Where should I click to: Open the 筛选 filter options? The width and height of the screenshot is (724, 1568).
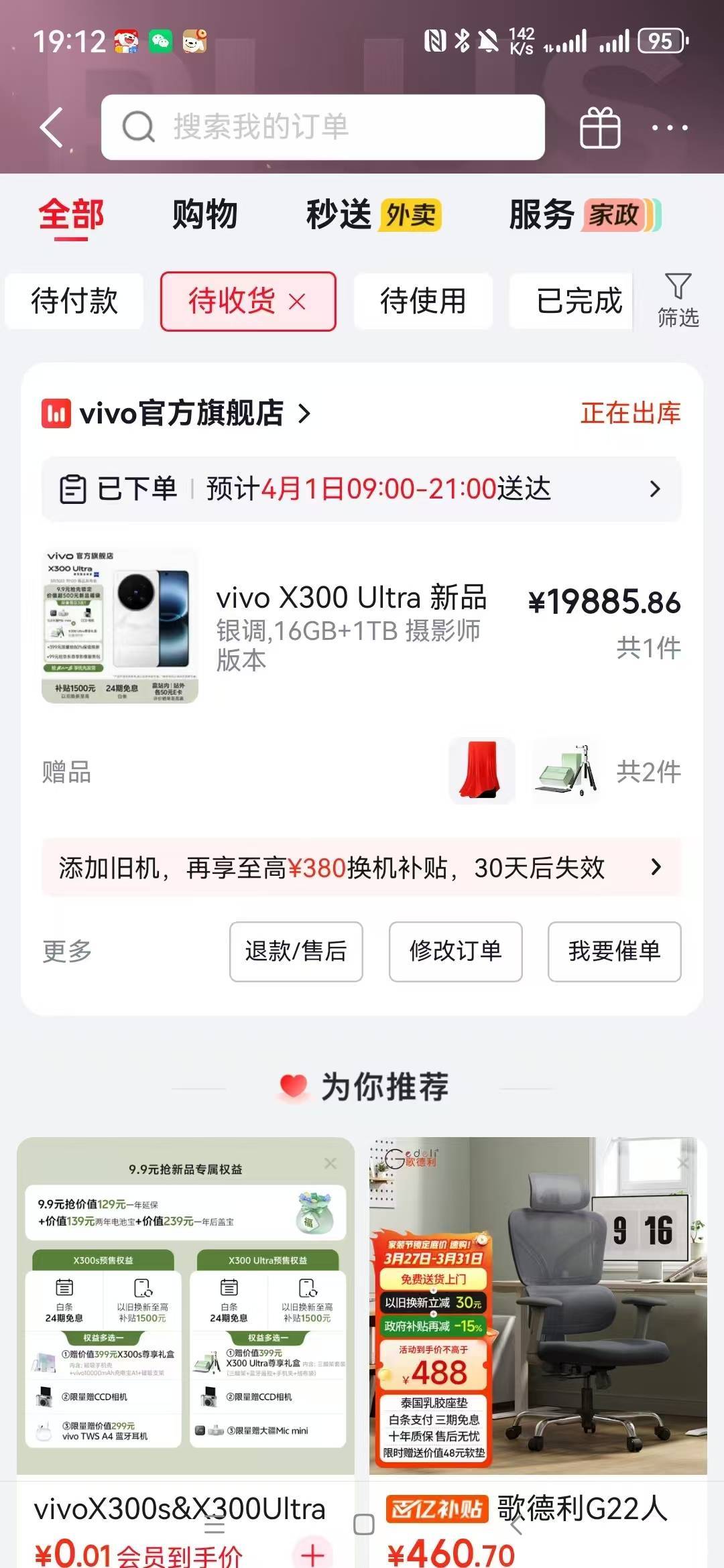(678, 301)
